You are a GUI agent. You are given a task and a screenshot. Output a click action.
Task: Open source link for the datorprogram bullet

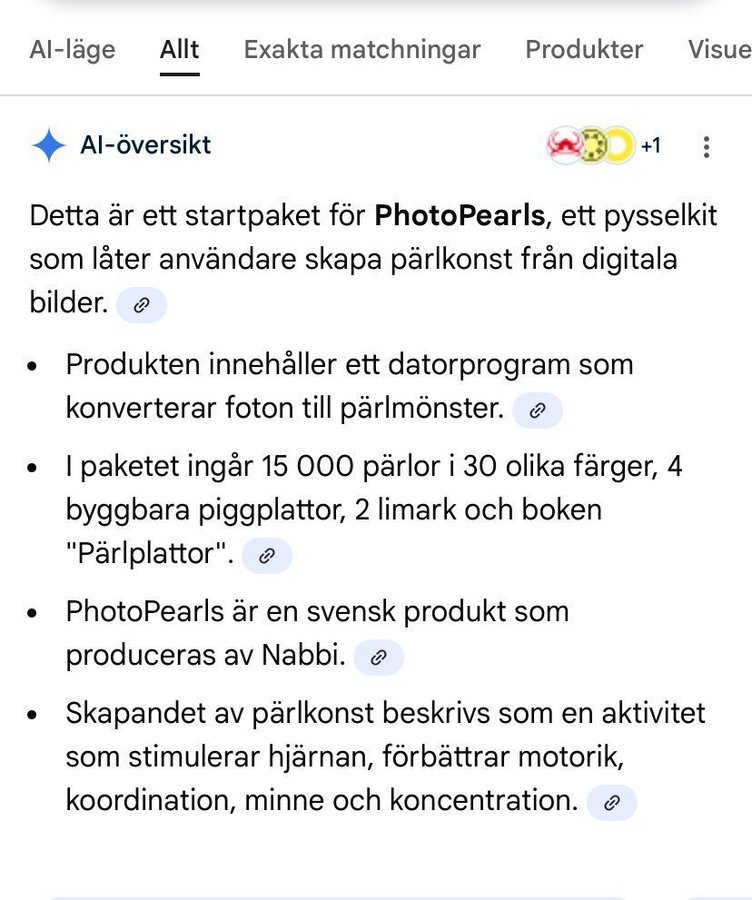tap(537, 409)
